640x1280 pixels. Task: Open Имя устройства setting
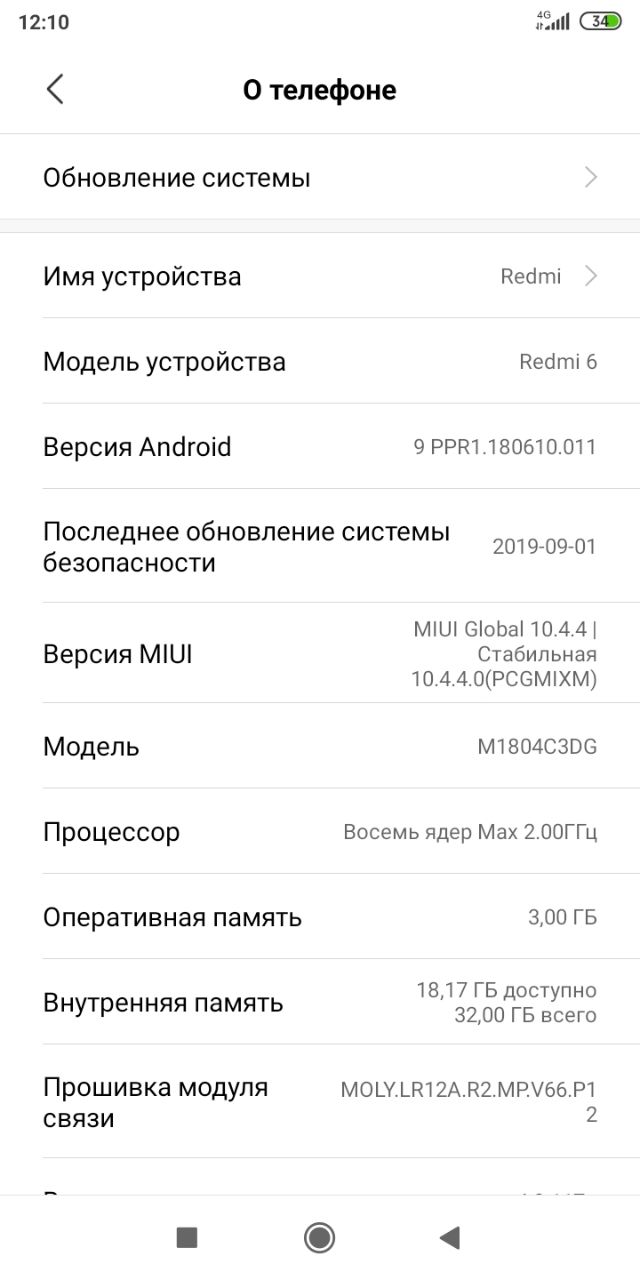pos(320,276)
